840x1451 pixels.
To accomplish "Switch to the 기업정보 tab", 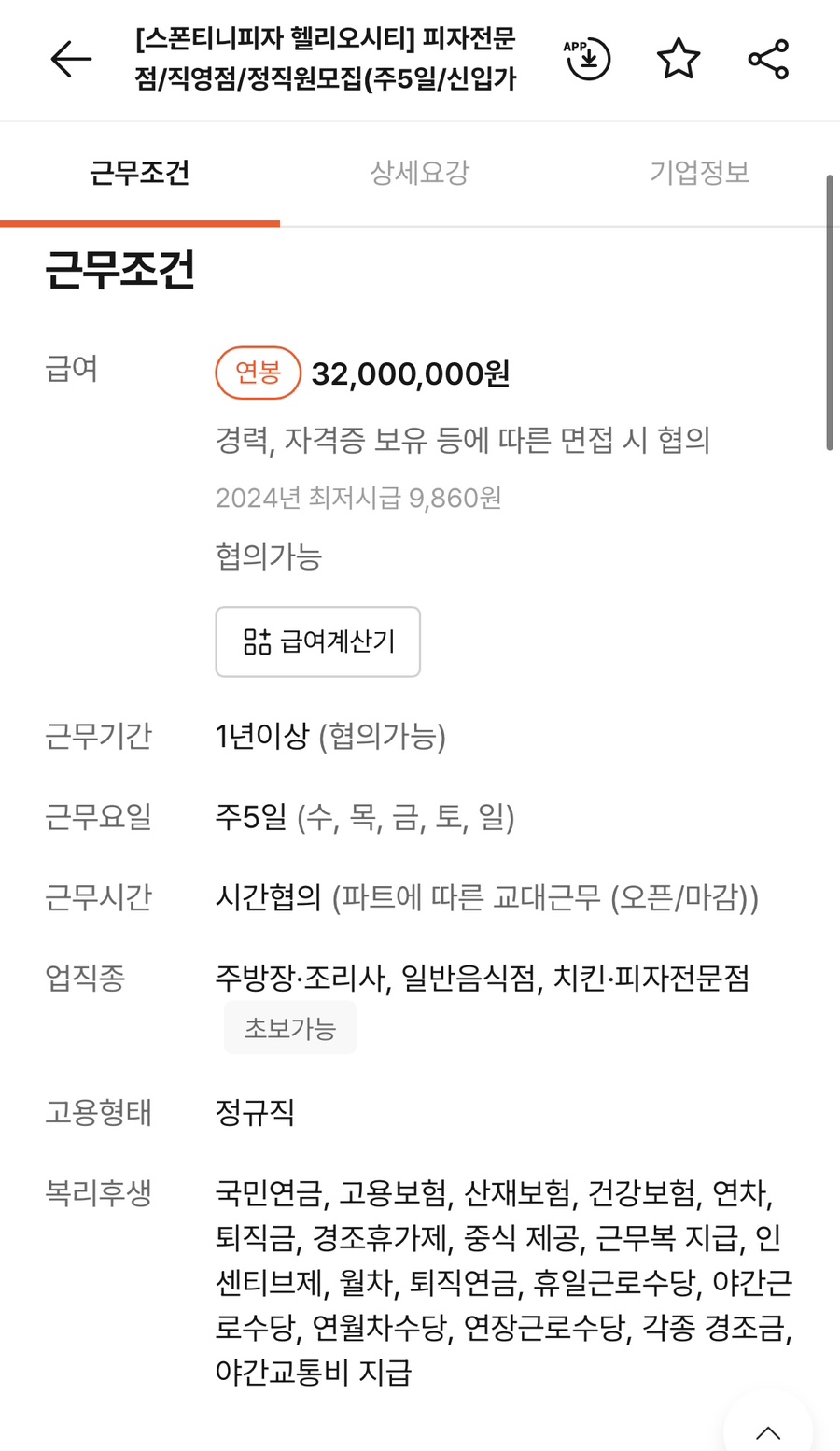I will pyautogui.click(x=700, y=173).
